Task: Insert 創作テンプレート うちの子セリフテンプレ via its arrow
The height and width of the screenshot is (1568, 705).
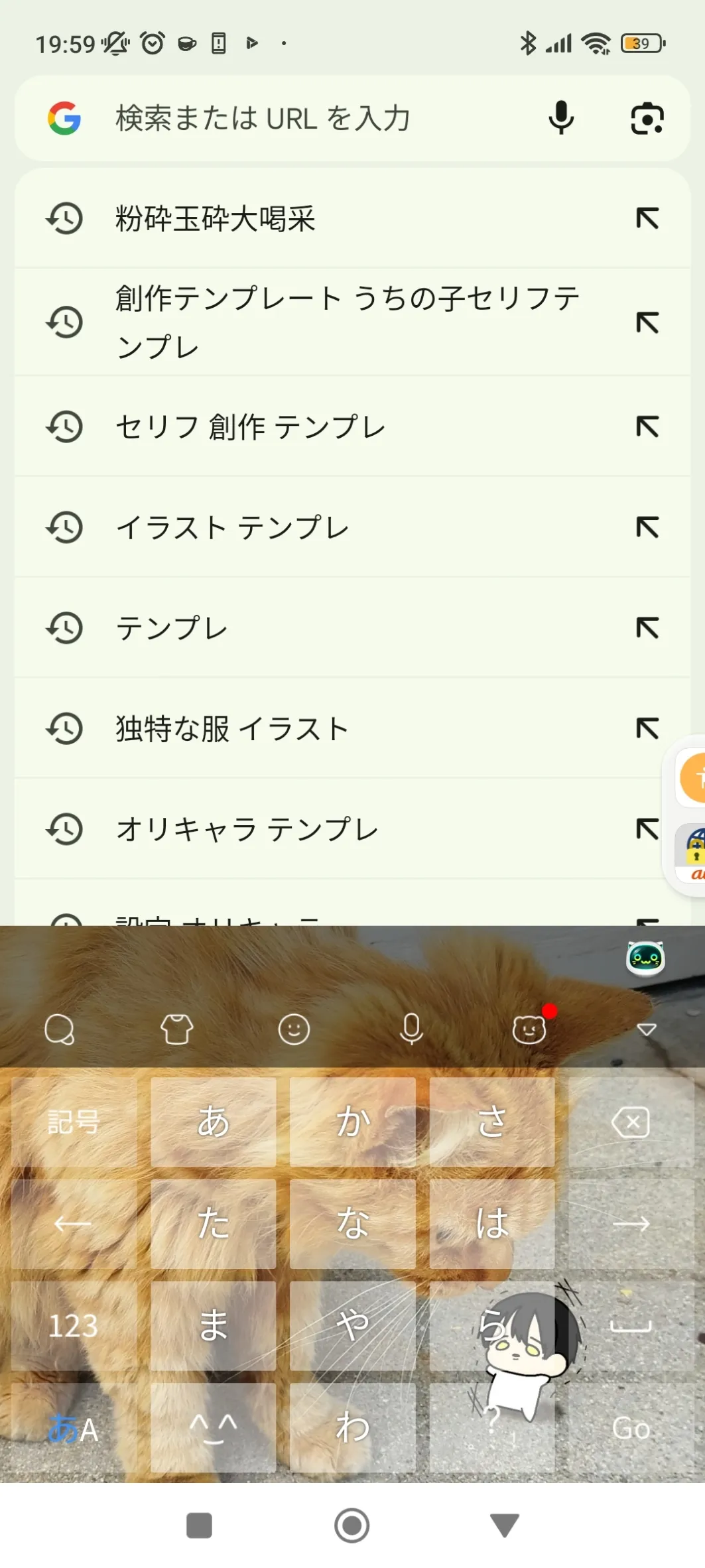Action: point(647,322)
